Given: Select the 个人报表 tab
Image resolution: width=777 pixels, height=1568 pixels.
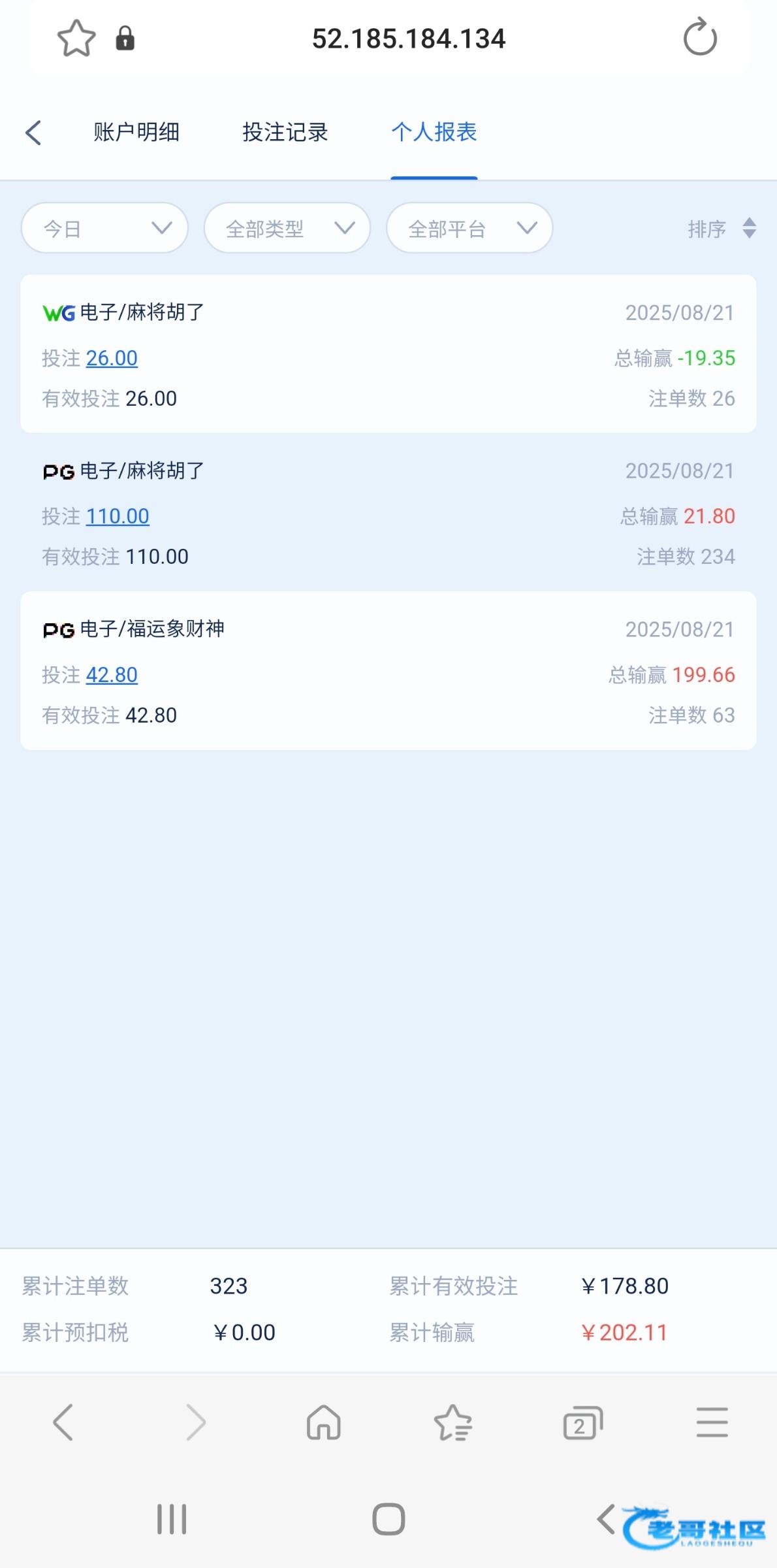Looking at the screenshot, I should (434, 132).
